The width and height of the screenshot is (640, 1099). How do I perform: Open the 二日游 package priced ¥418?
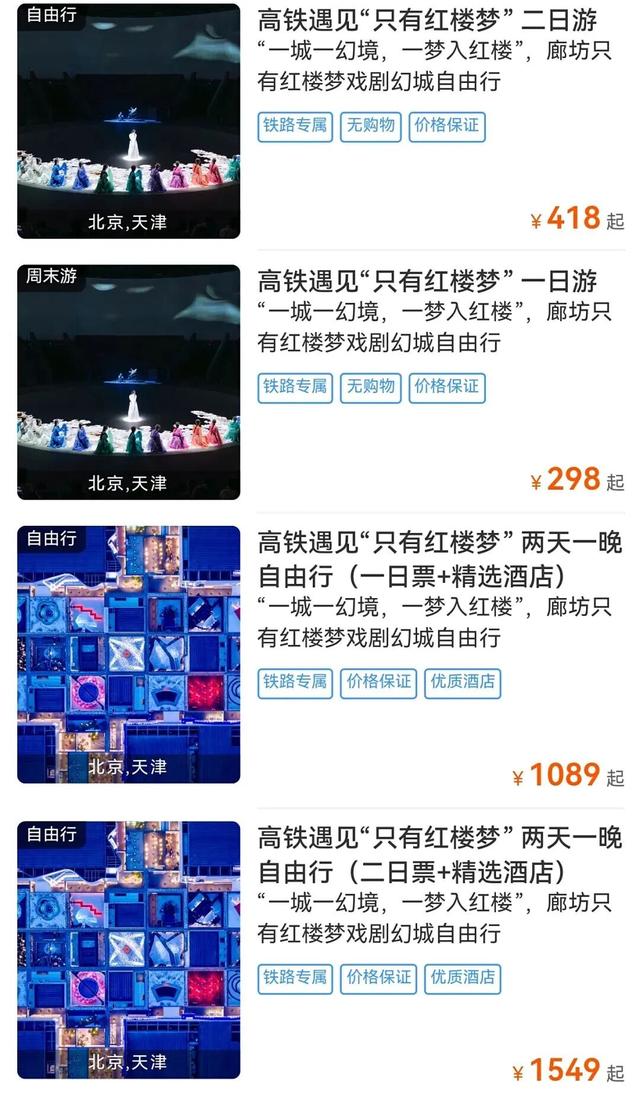click(x=427, y=22)
